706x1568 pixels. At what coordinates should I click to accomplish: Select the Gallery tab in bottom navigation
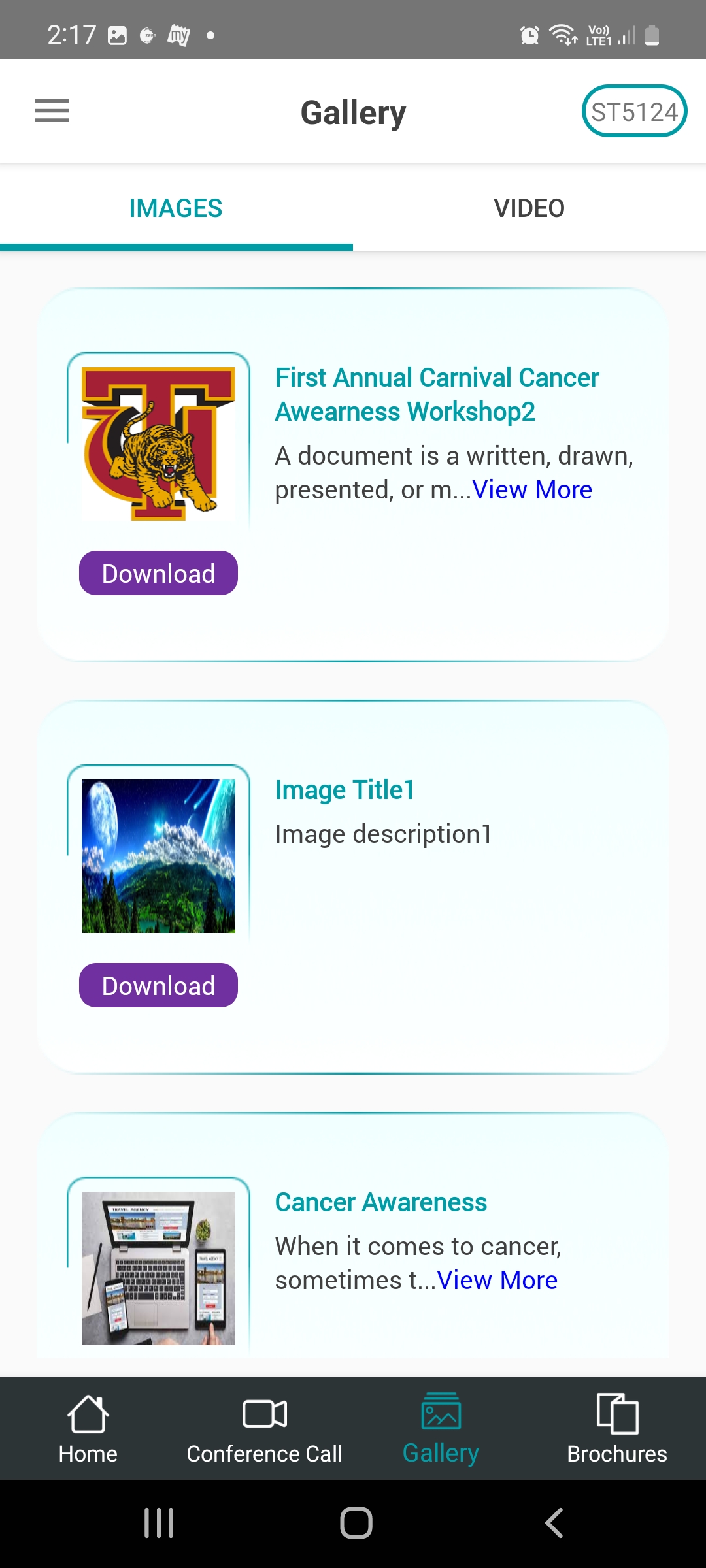click(x=441, y=1429)
